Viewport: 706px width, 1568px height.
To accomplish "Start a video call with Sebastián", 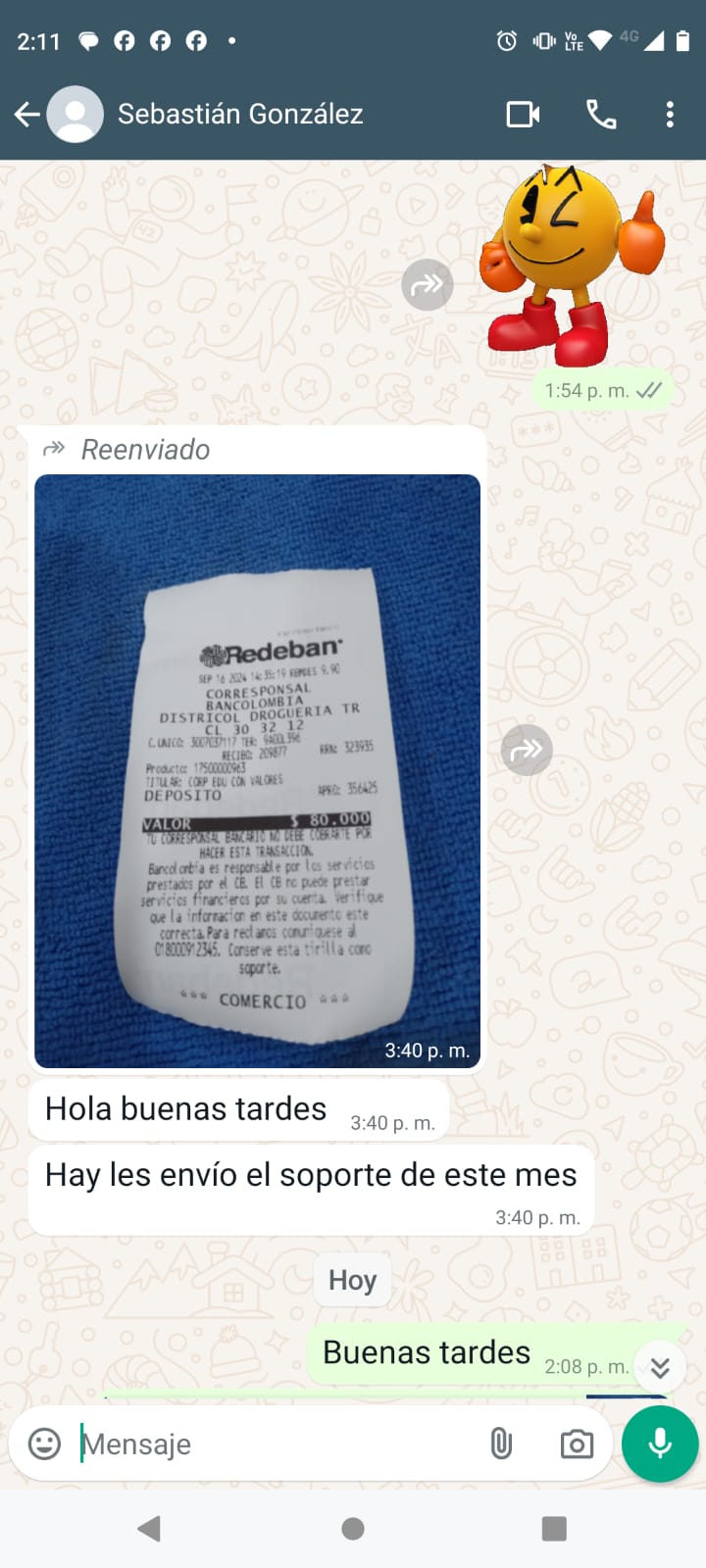I will [523, 115].
